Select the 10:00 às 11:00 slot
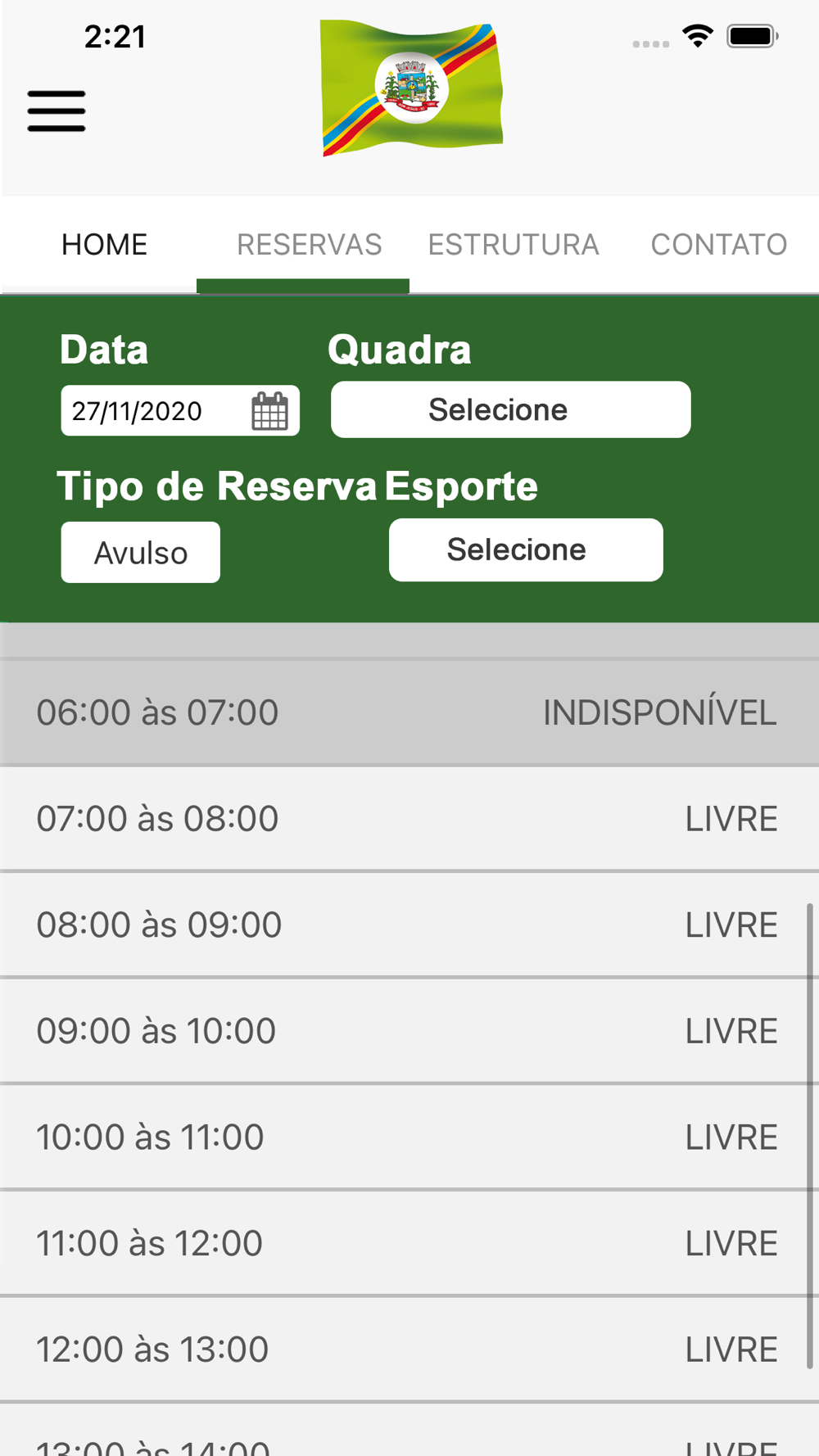This screenshot has width=819, height=1456. [409, 1137]
